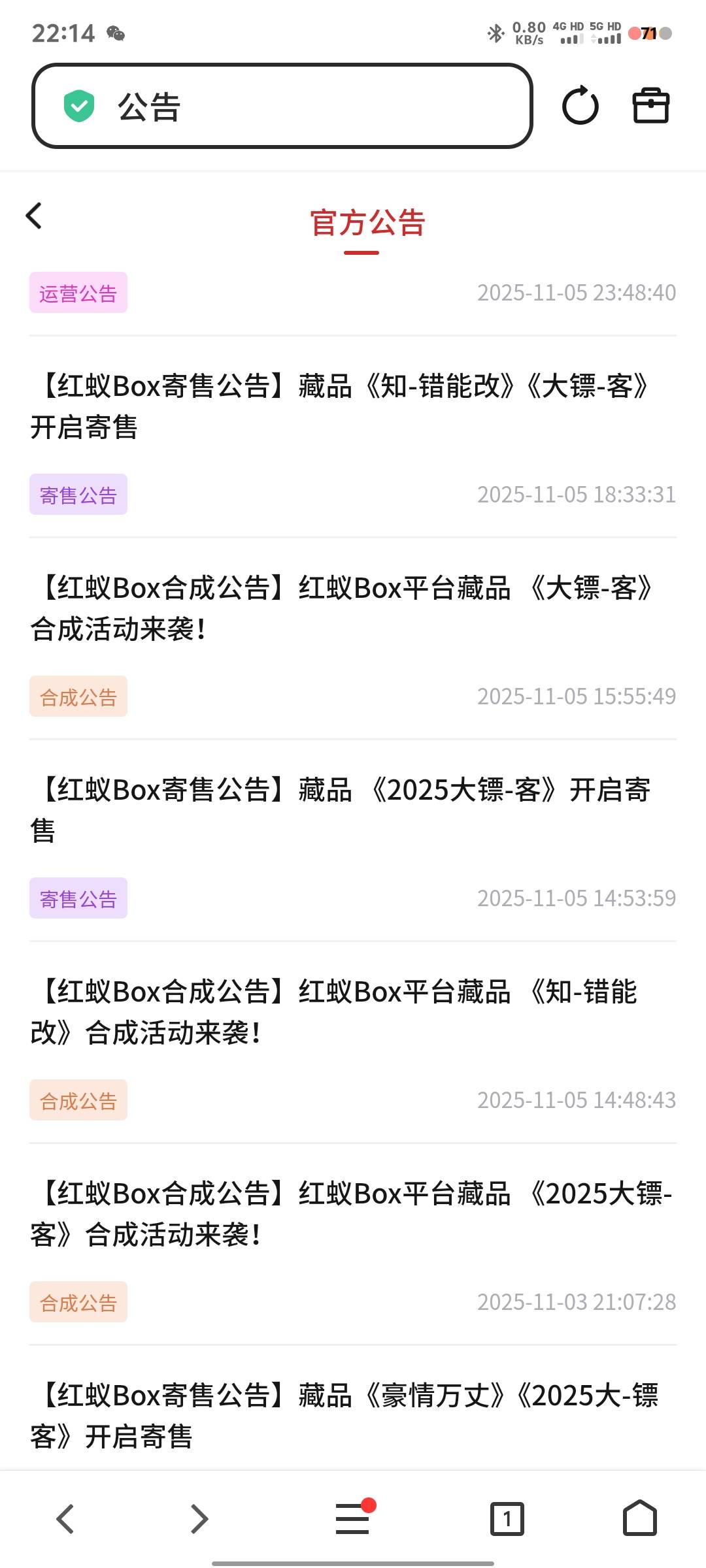Navigate back in browser bottom bar
Image resolution: width=706 pixels, height=1568 pixels.
point(65,1518)
